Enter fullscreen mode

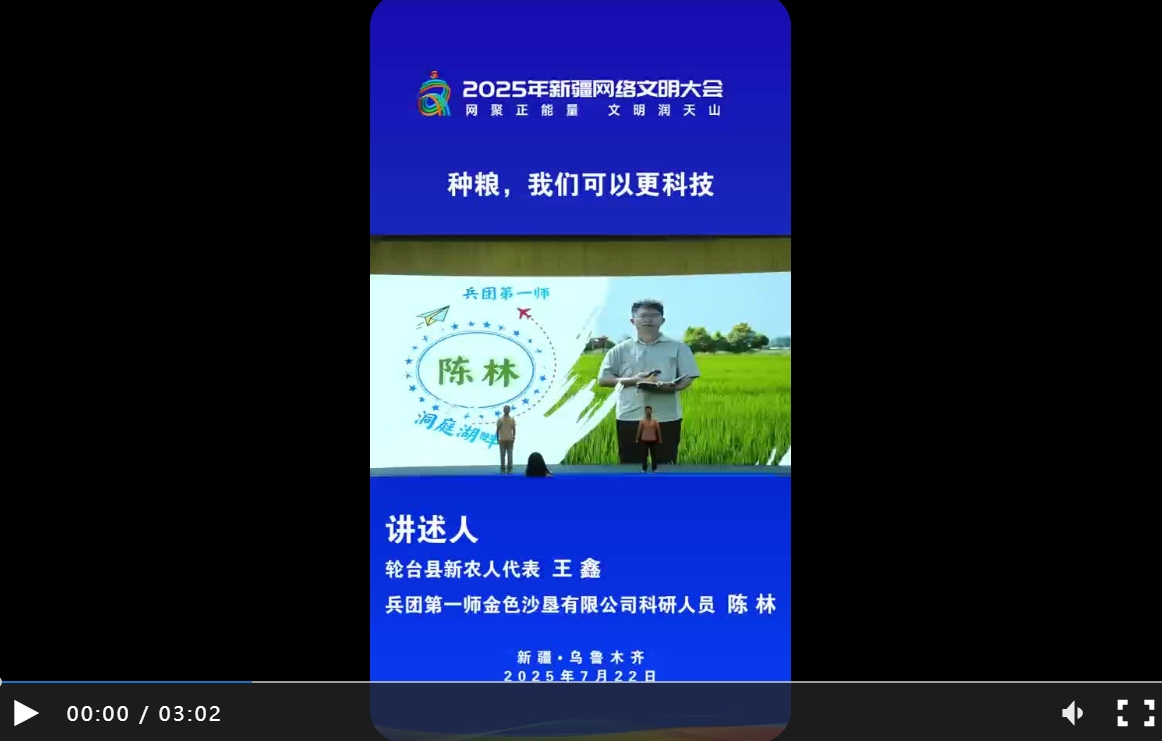pos(1135,713)
